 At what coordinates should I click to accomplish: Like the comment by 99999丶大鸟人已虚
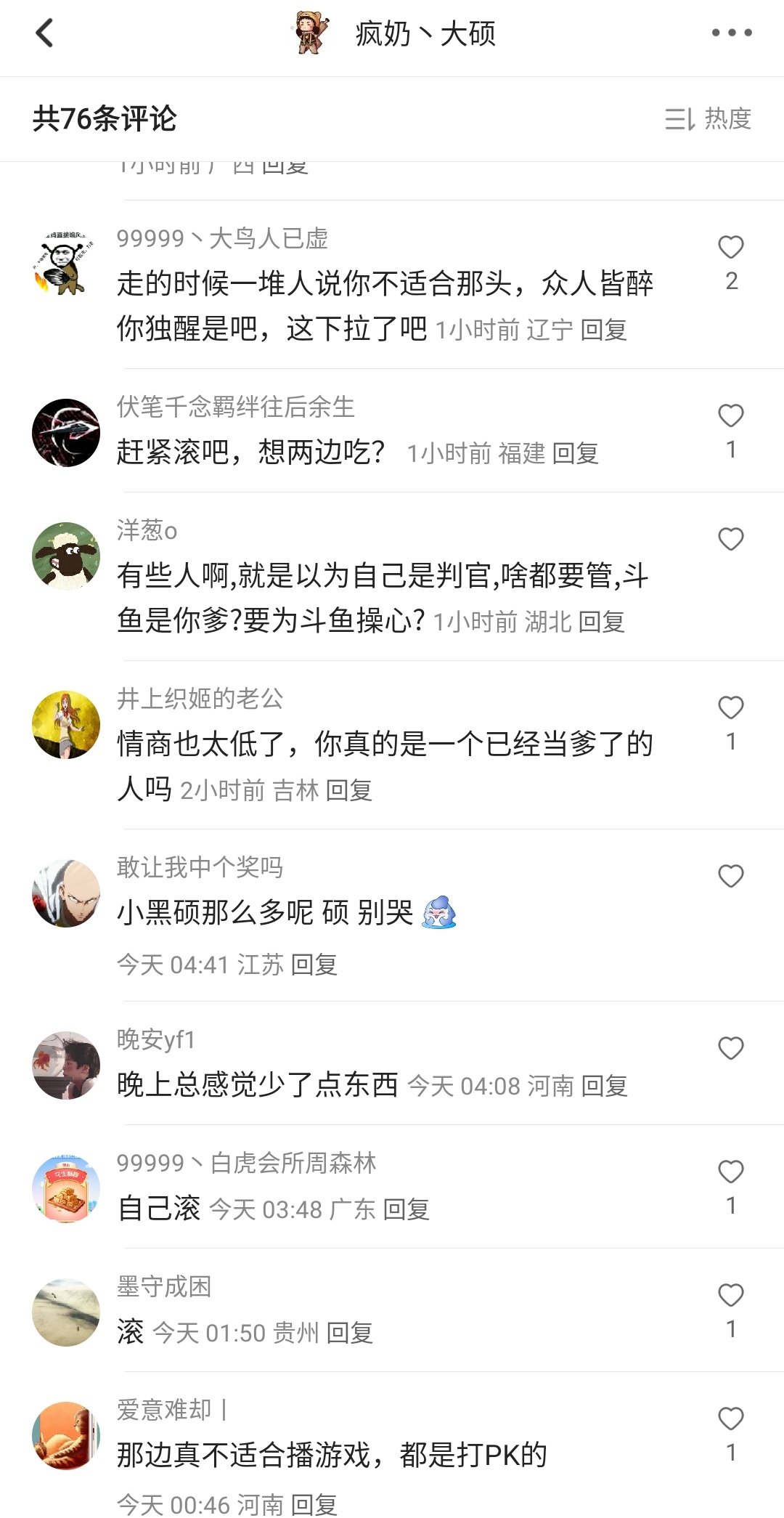(731, 248)
